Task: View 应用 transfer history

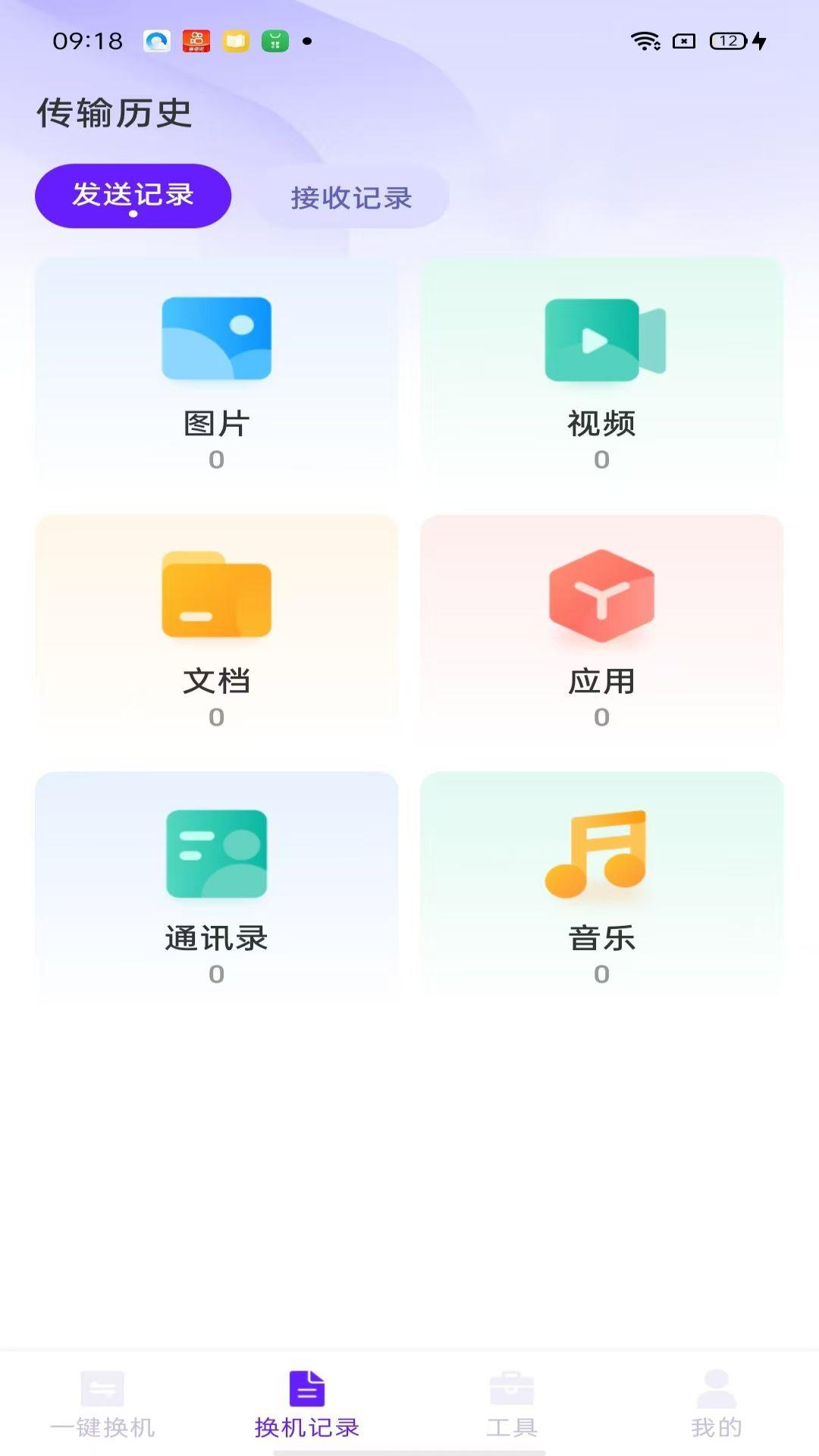Action: coord(601,628)
